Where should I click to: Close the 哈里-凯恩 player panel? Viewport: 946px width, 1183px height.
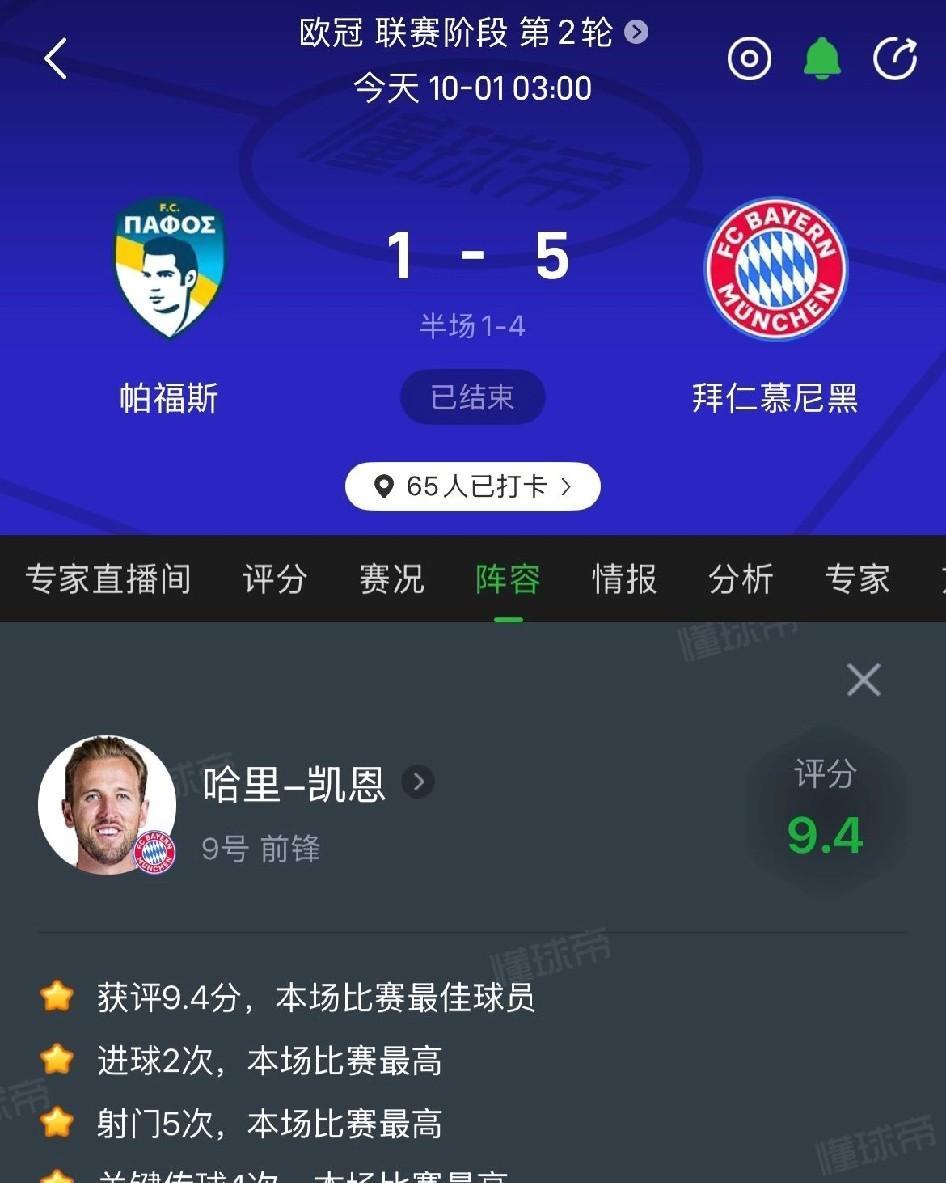(863, 681)
